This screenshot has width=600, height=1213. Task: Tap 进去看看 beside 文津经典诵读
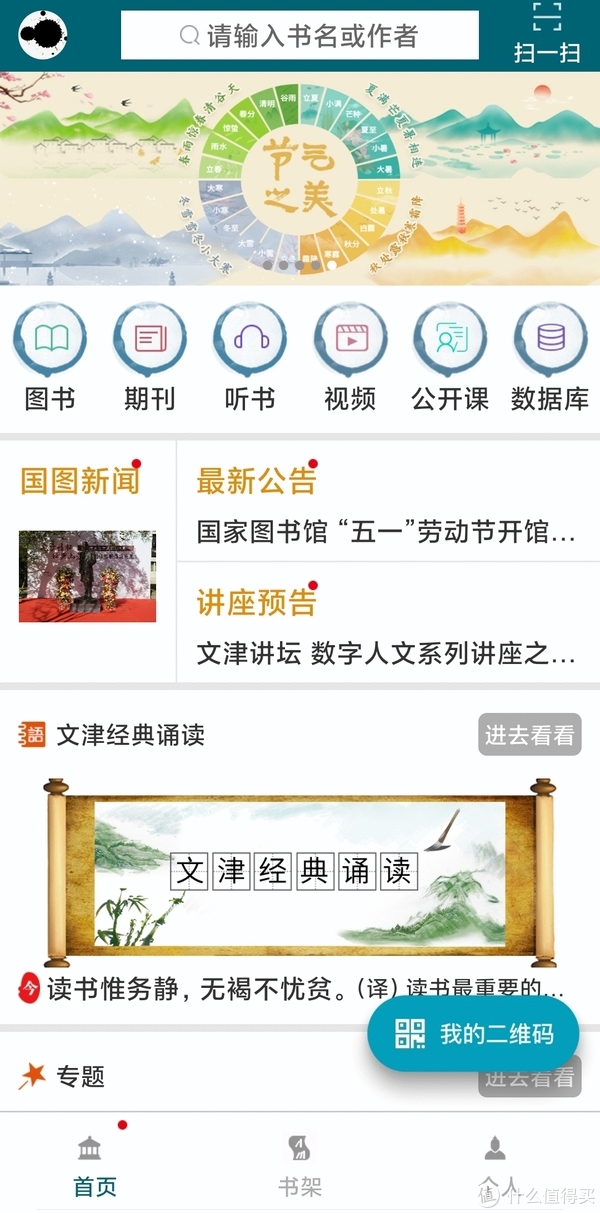[x=530, y=735]
